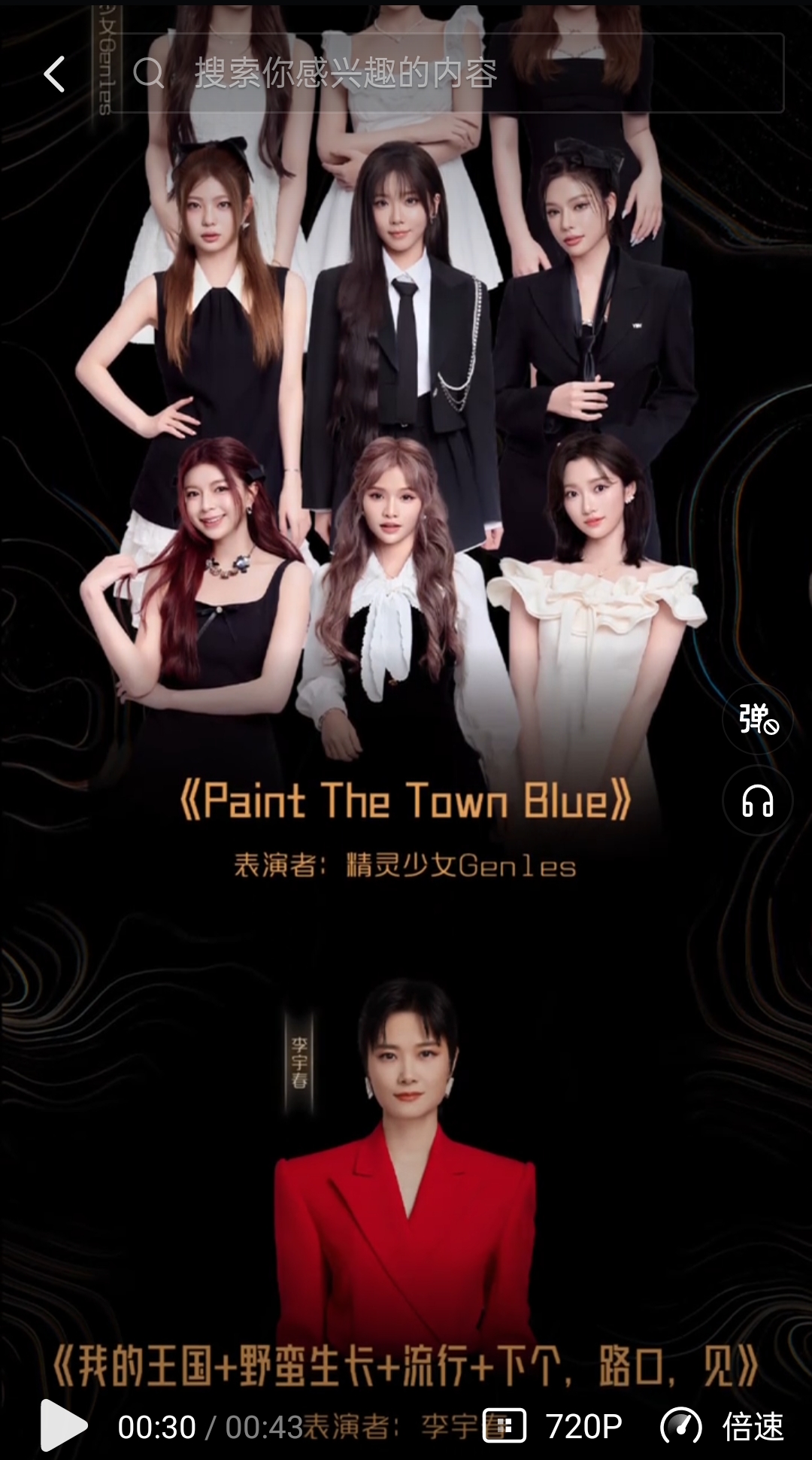
Task: Change the 720P video quality
Action: tap(583, 1426)
